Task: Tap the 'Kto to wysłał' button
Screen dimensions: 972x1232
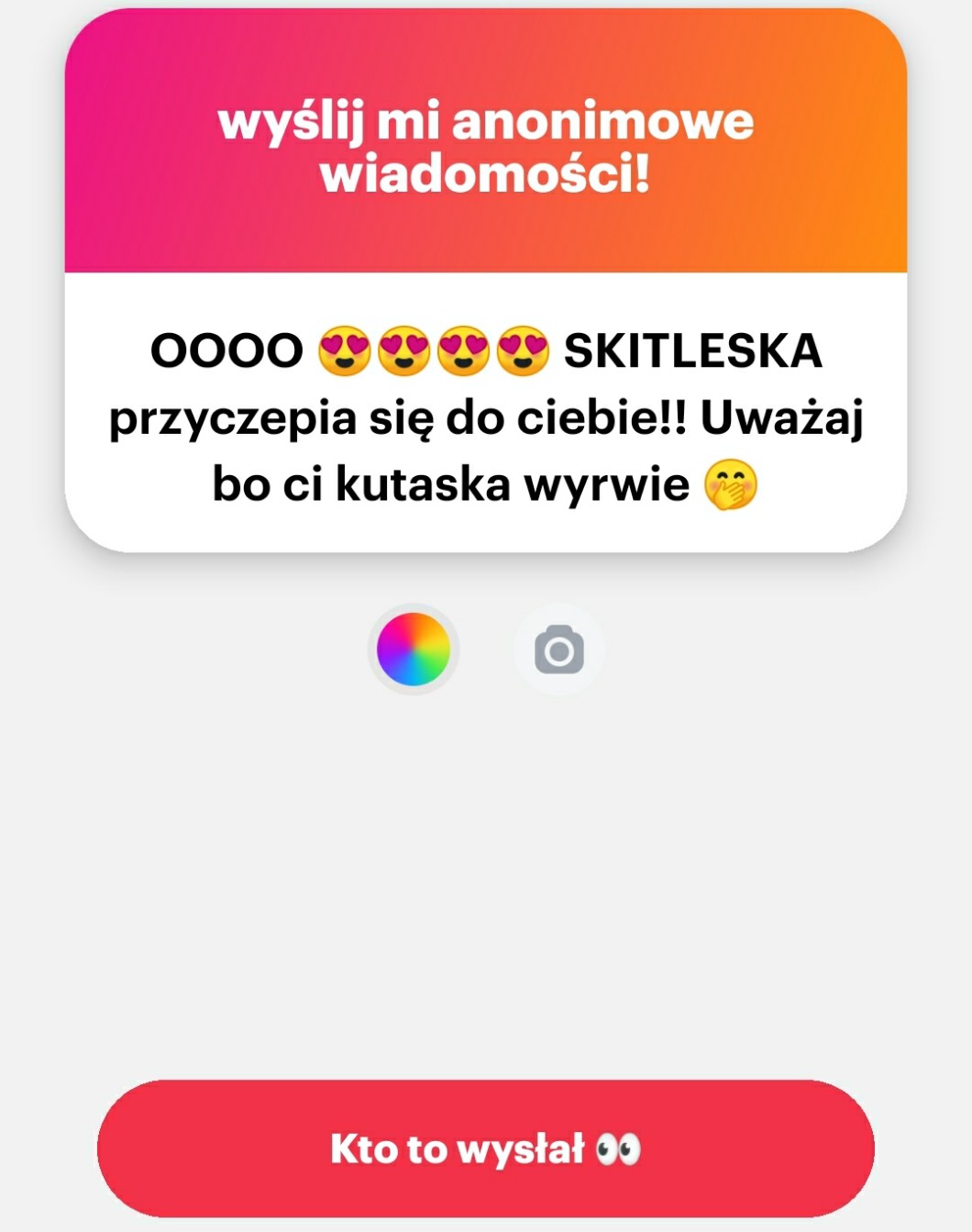Action: [x=486, y=1149]
